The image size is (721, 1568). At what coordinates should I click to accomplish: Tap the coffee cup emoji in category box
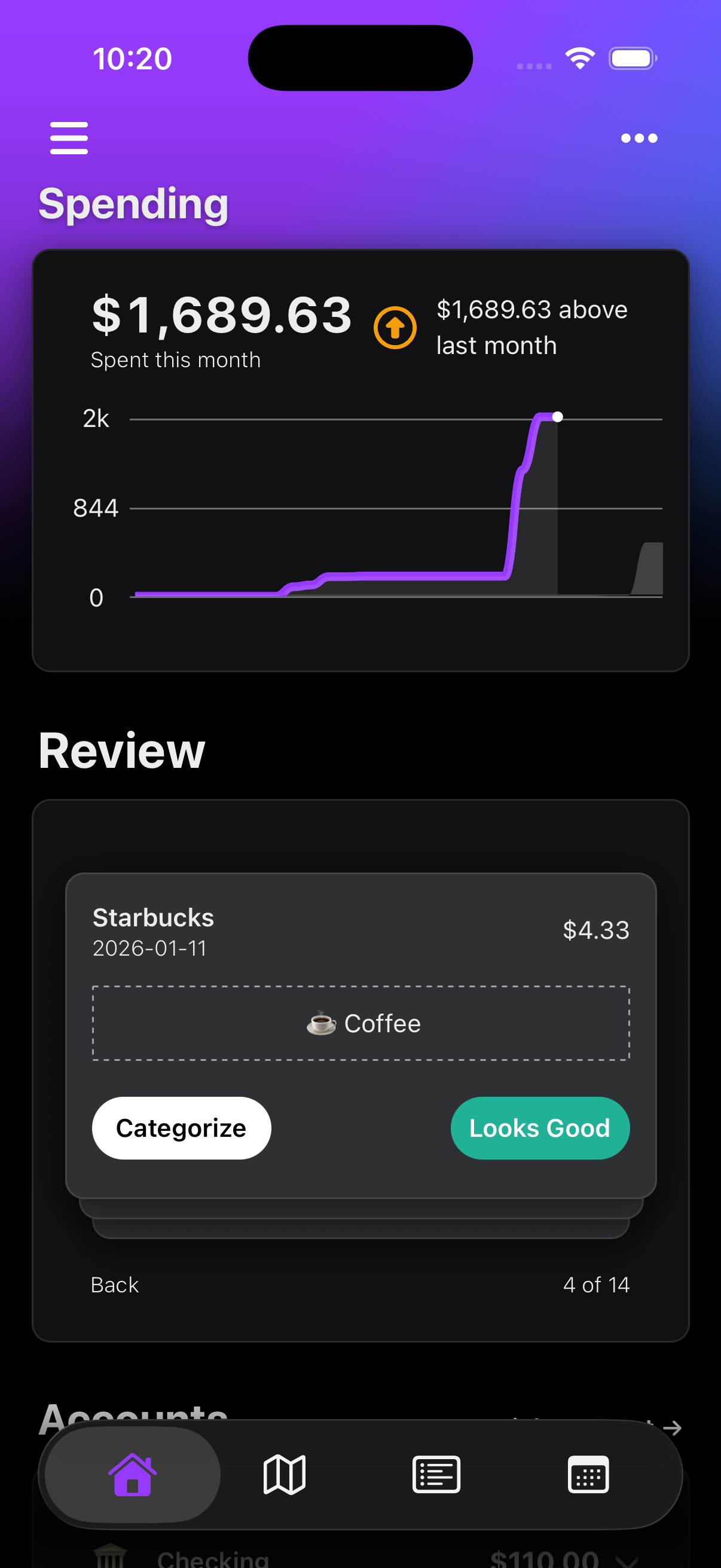(322, 1023)
